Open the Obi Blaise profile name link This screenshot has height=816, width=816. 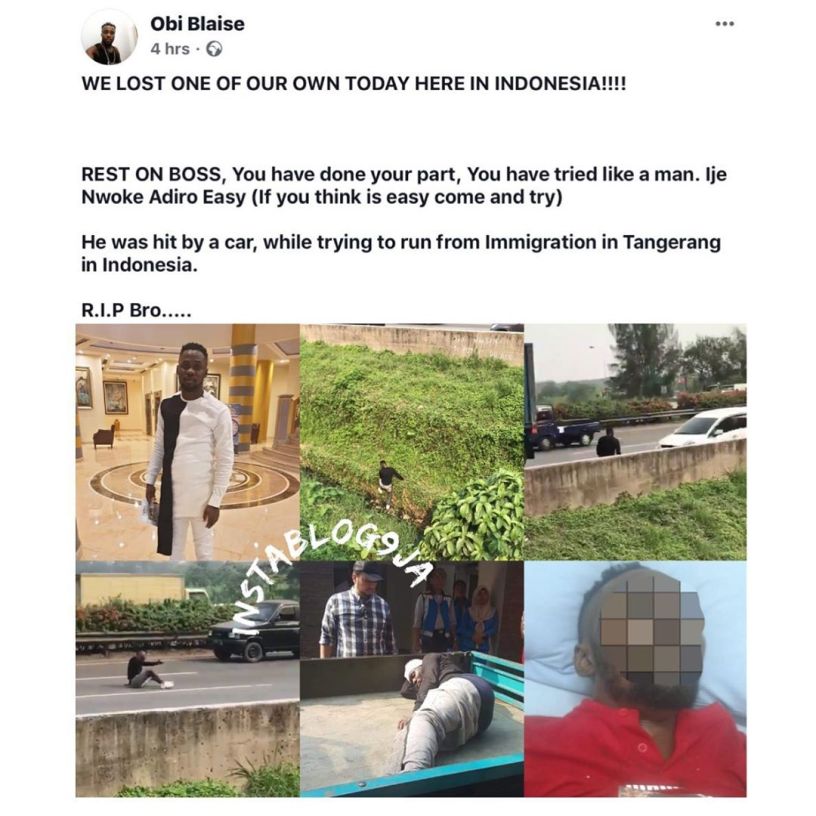(x=196, y=24)
